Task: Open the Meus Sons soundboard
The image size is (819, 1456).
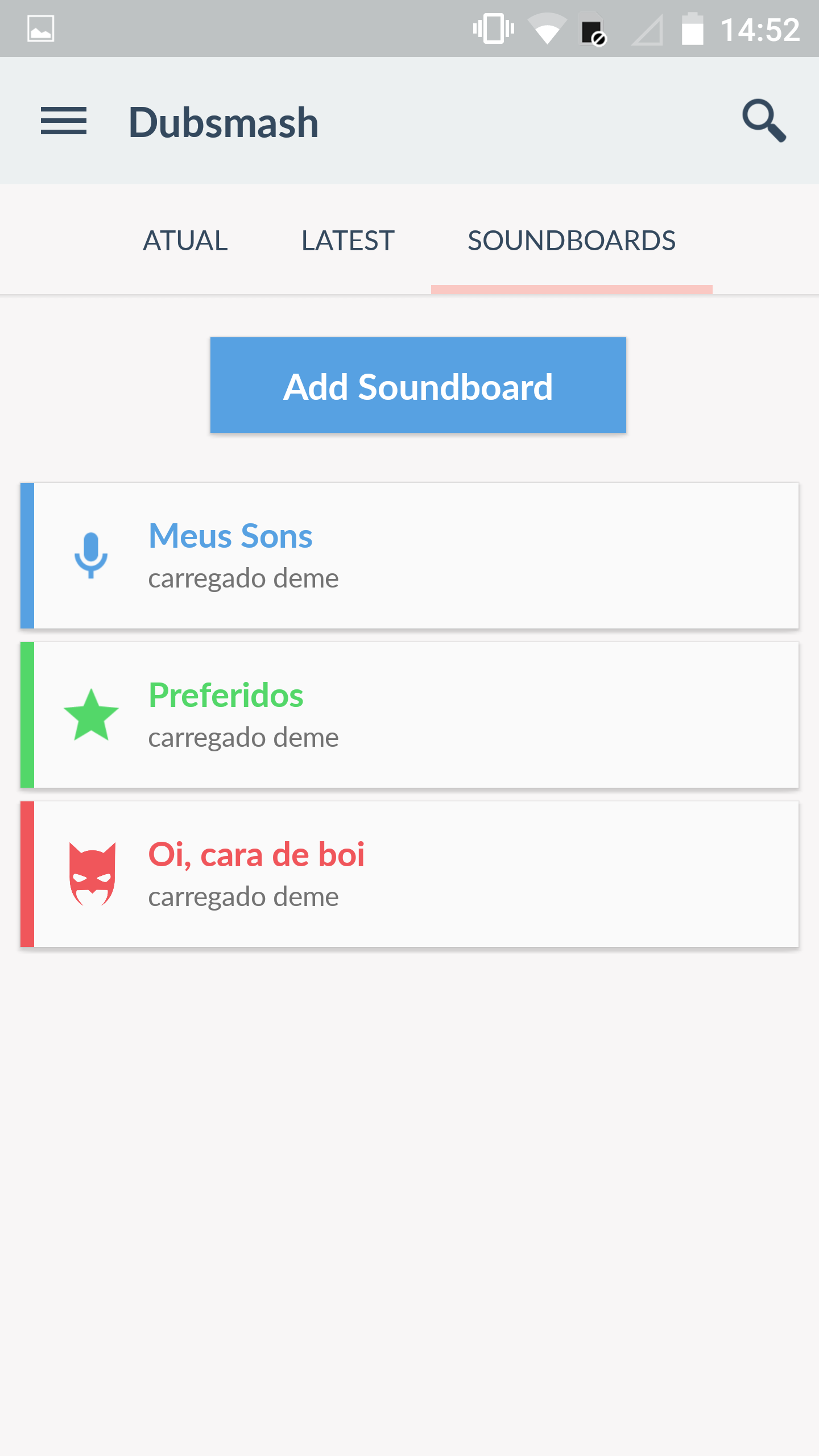Action: pos(409,556)
